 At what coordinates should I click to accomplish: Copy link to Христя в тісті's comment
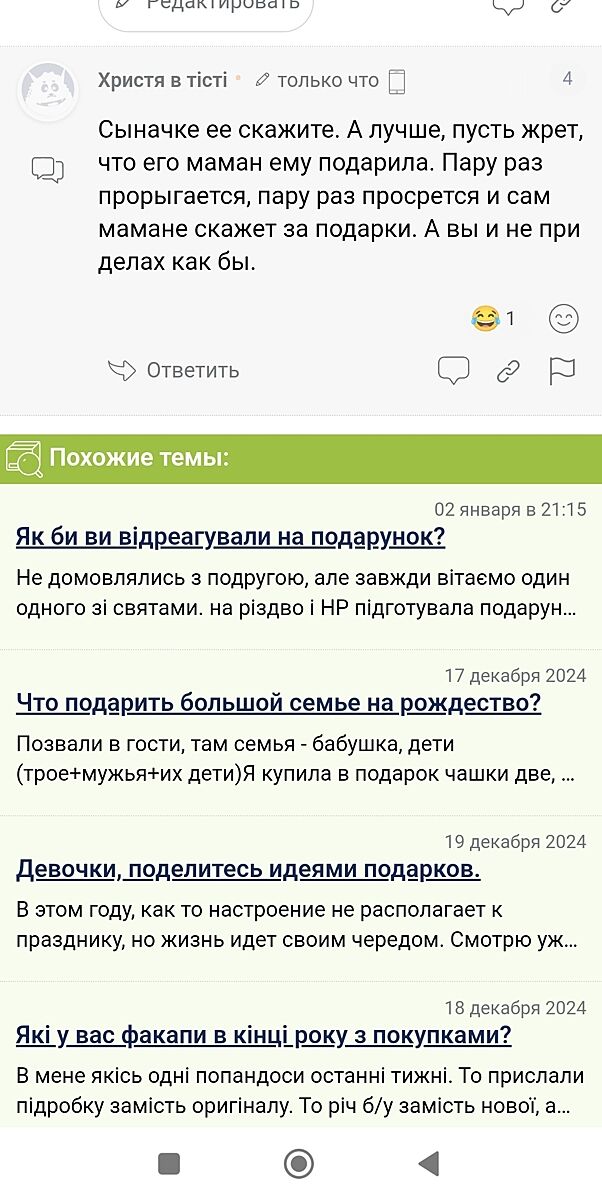point(508,372)
